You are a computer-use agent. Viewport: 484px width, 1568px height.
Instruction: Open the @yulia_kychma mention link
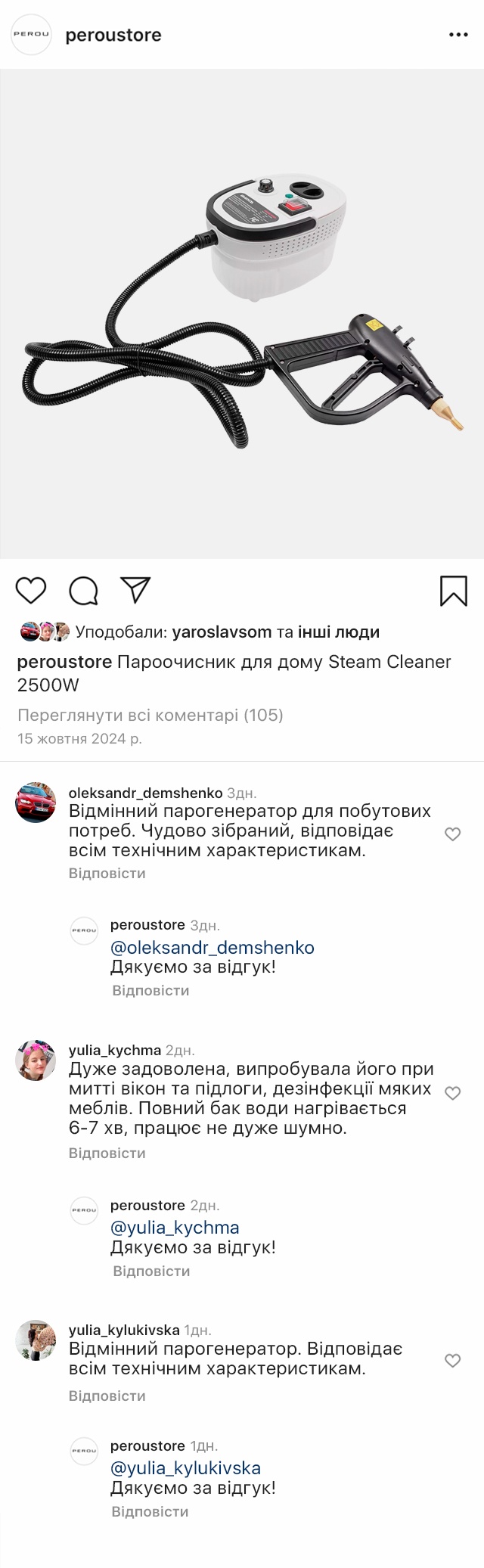pyautogui.click(x=175, y=1227)
